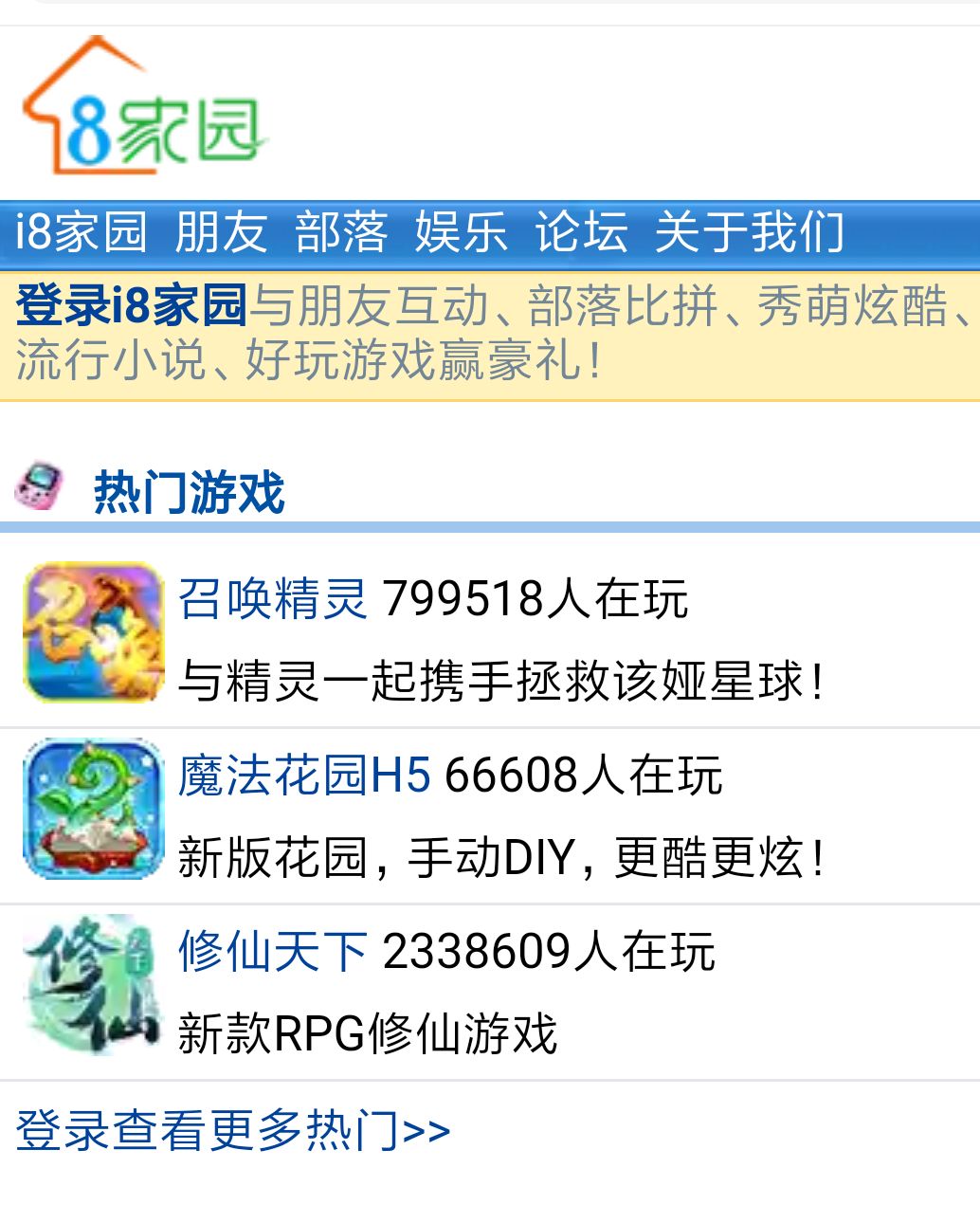Tap 登录查看更多热门 to see more
The width and height of the screenshot is (980, 1223).
tap(233, 1131)
